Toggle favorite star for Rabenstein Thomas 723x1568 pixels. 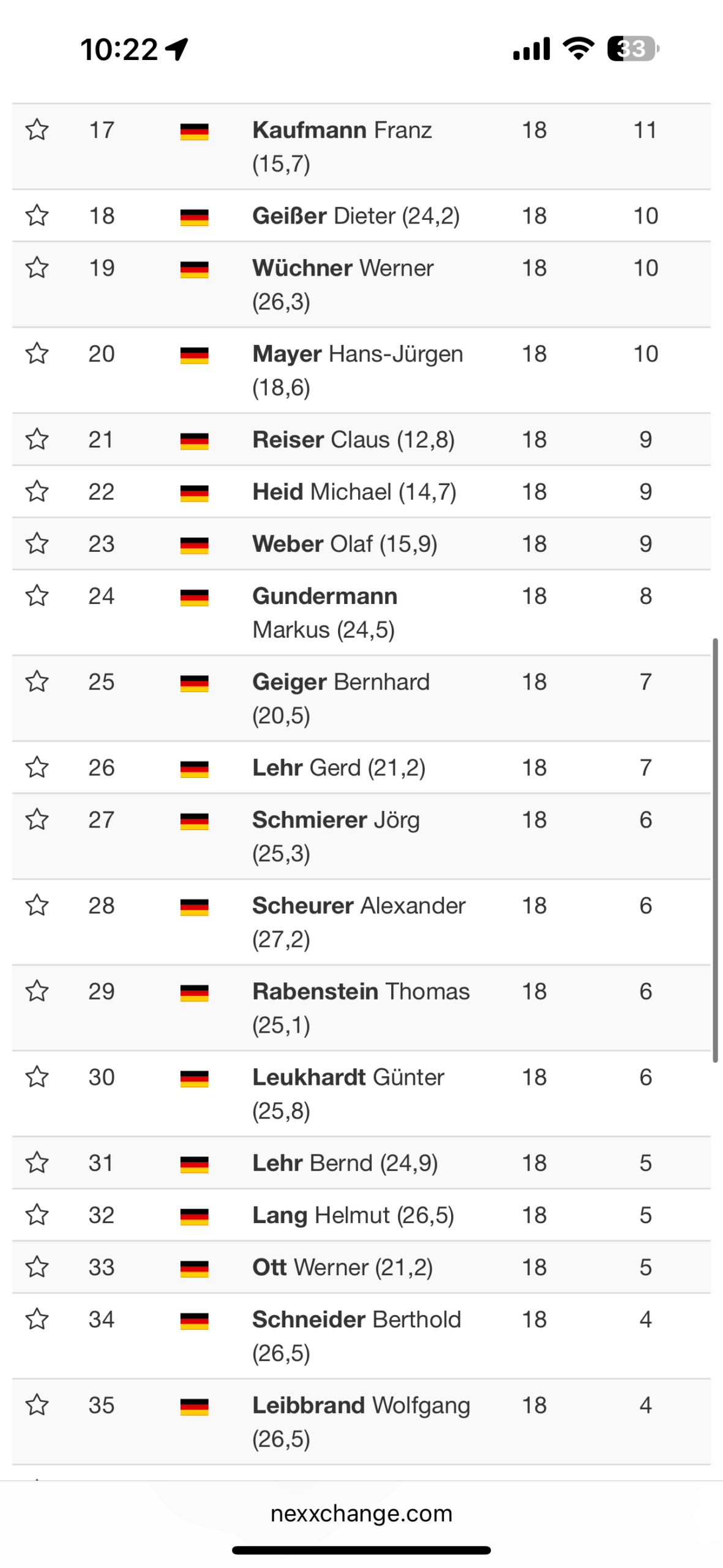(37, 990)
